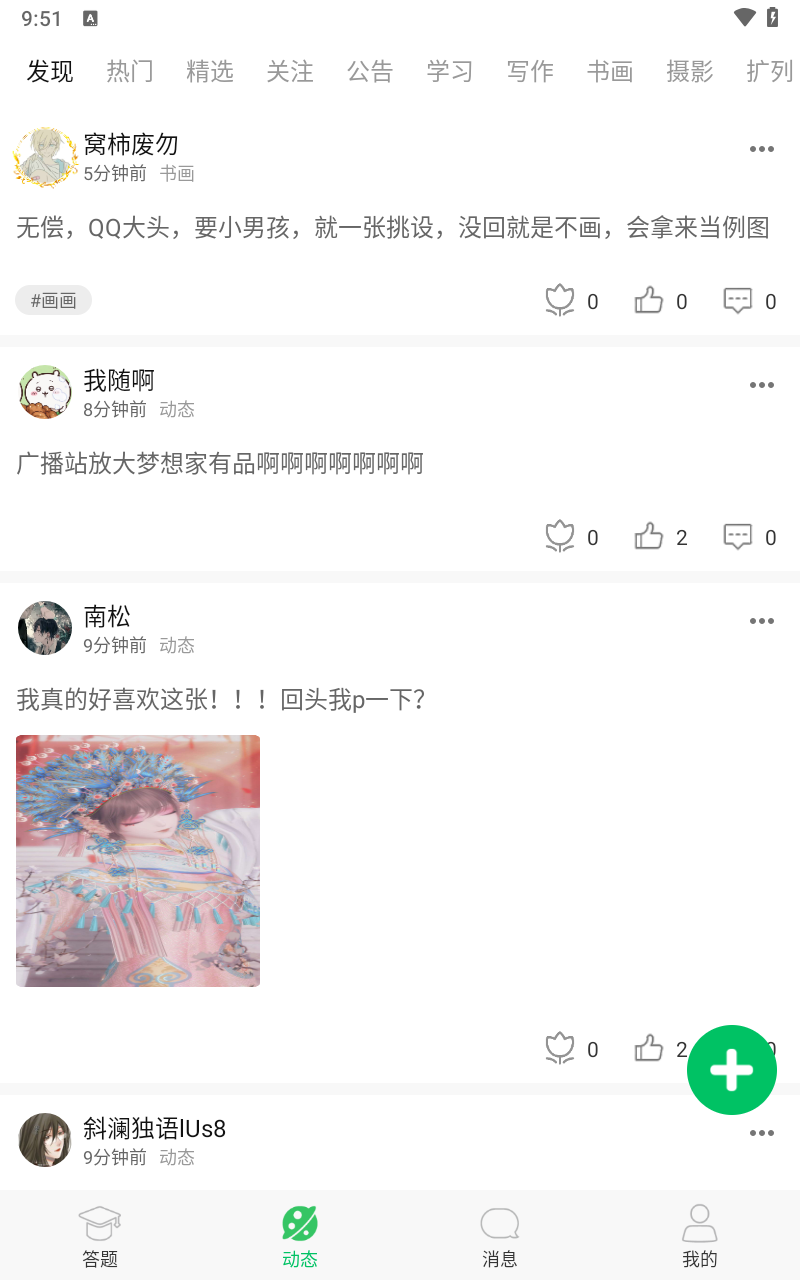Switch to the 热门 tab

[x=129, y=71]
